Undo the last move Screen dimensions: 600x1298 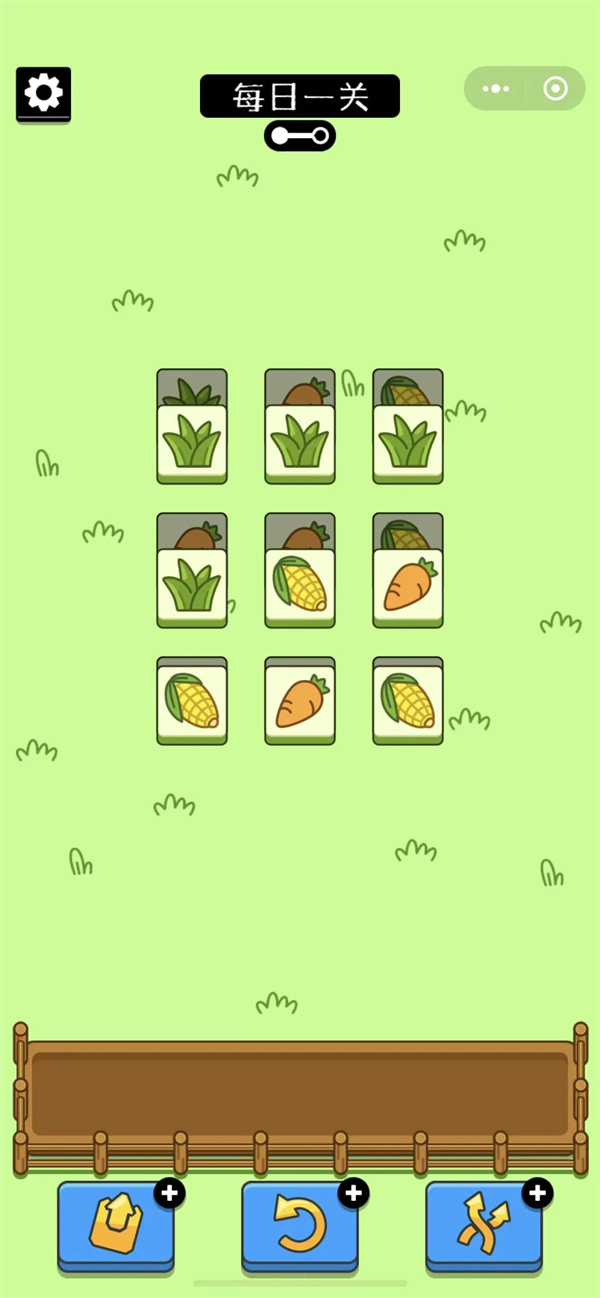300,1226
